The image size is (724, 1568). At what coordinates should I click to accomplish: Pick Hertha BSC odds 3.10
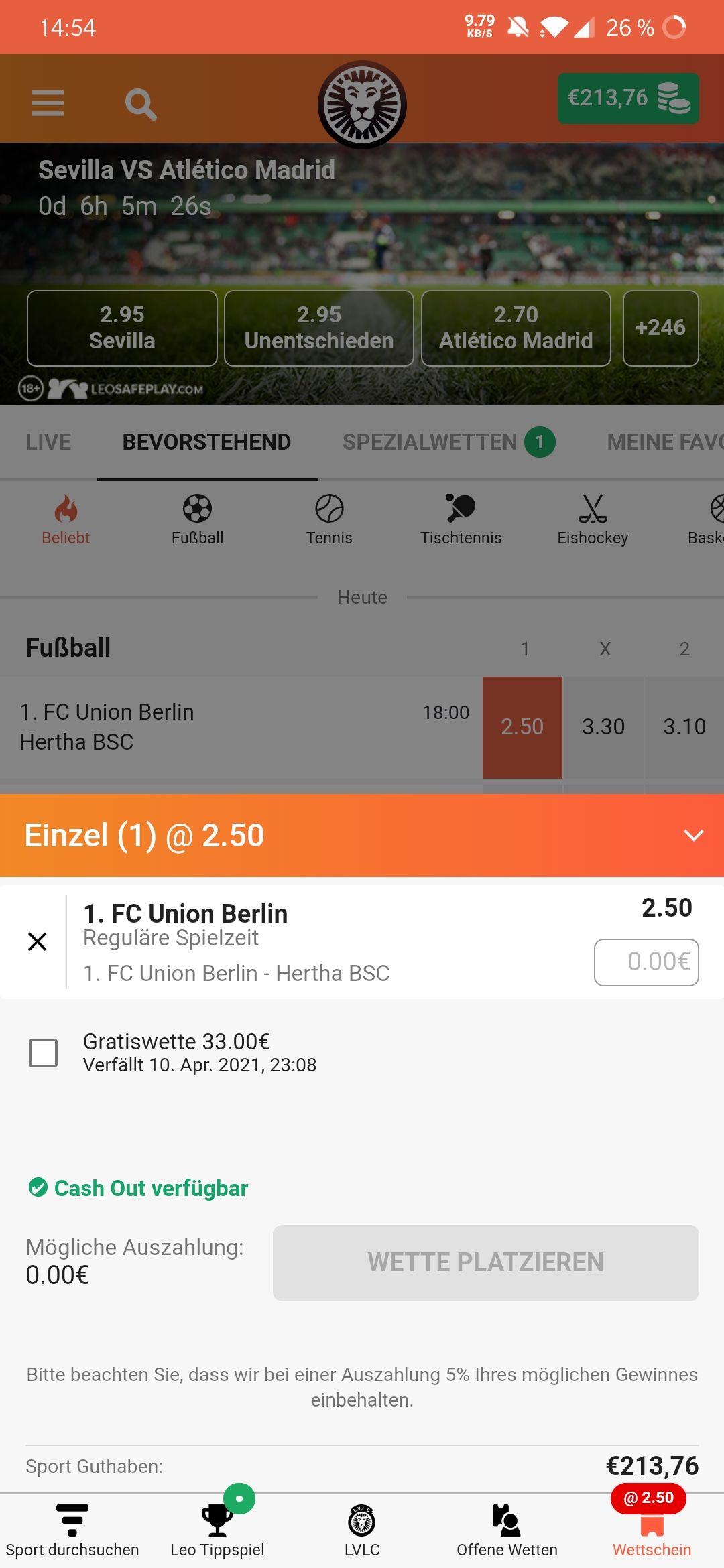(684, 727)
